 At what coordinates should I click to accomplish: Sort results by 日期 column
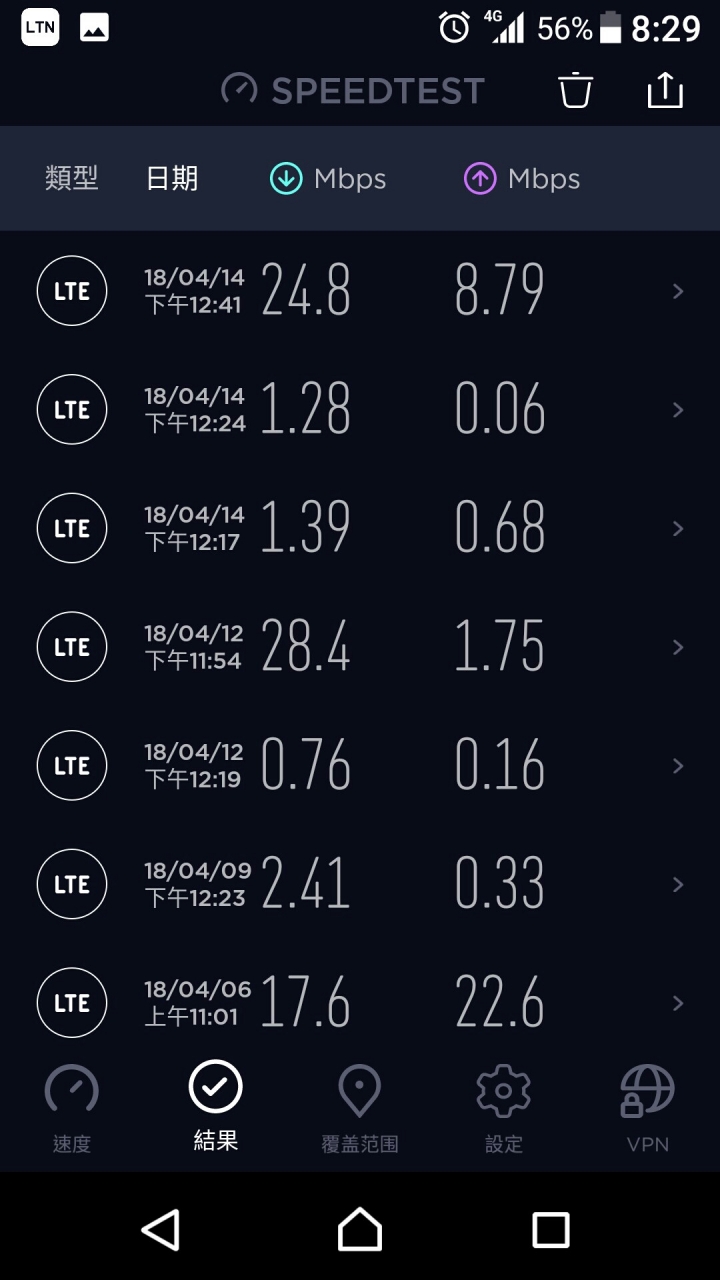click(172, 179)
